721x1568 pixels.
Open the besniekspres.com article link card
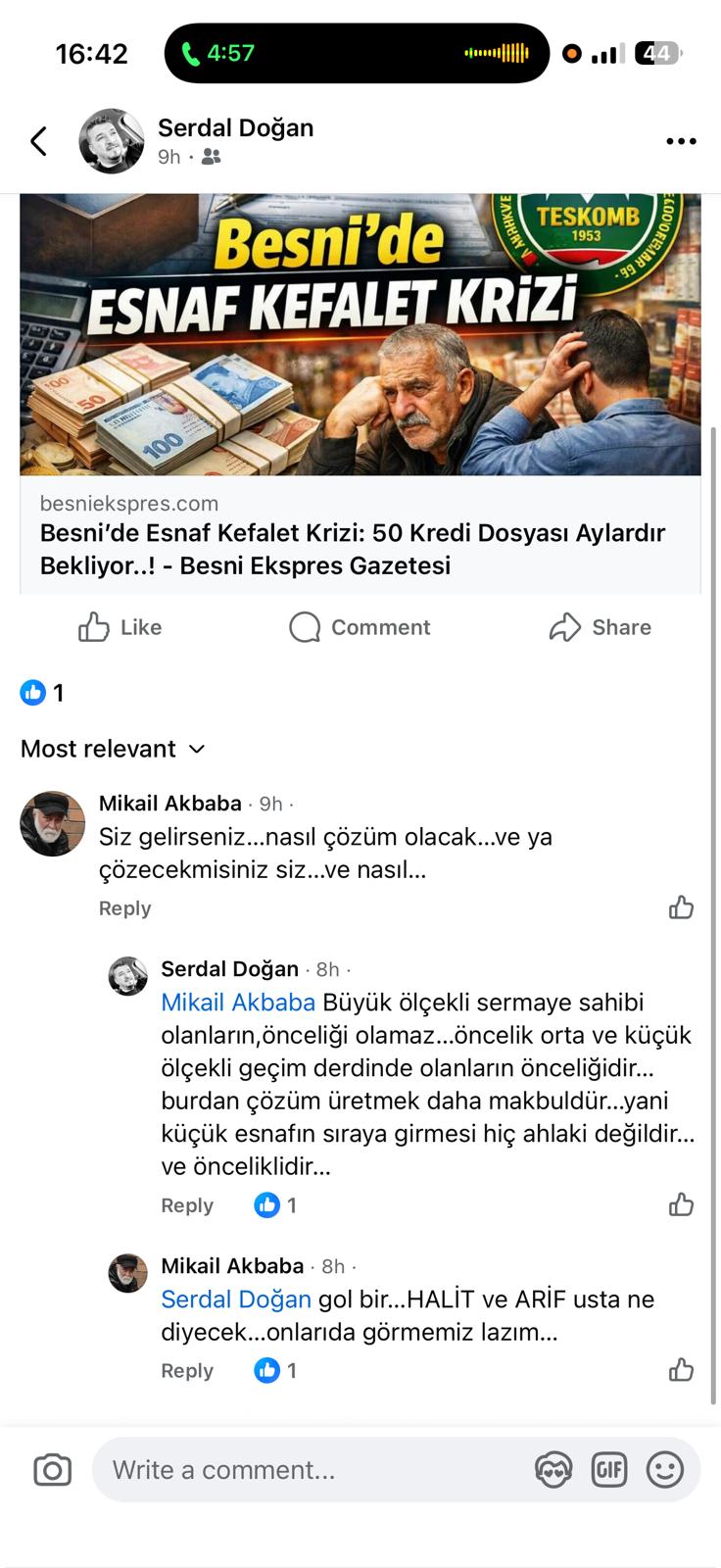click(x=360, y=534)
